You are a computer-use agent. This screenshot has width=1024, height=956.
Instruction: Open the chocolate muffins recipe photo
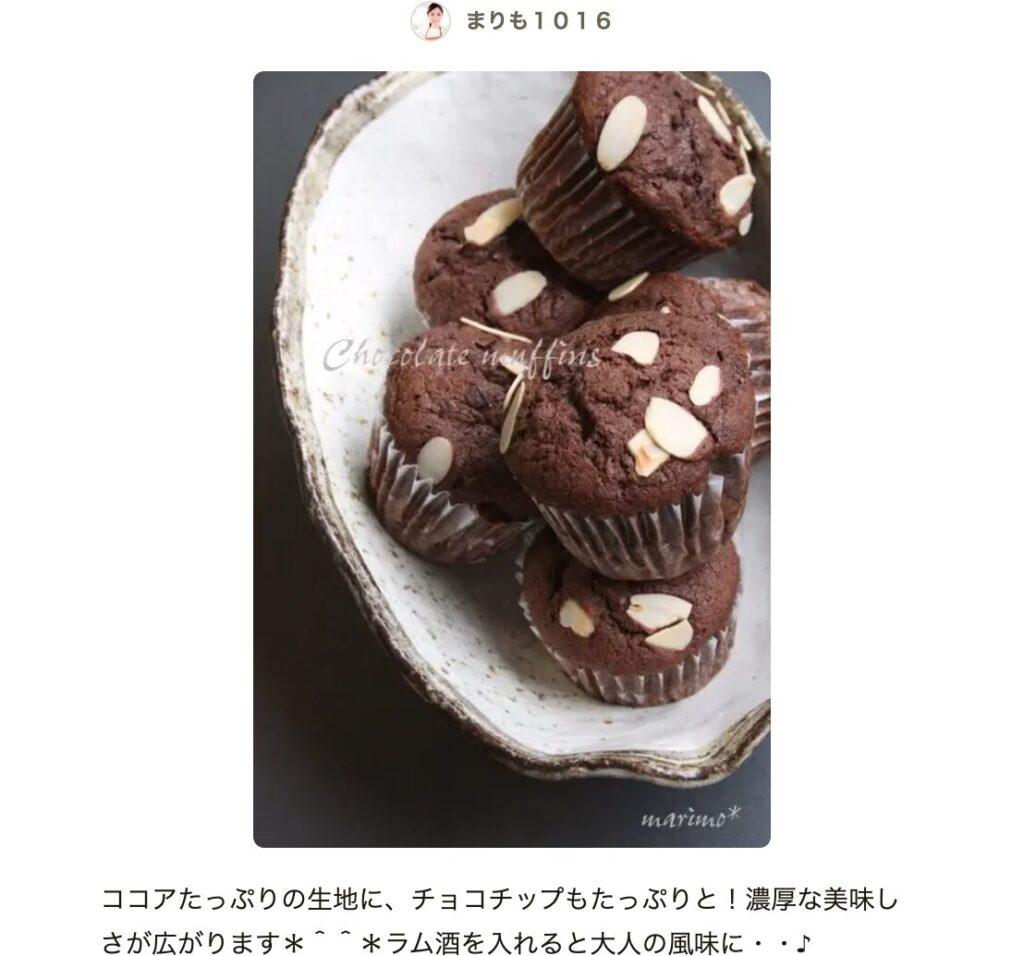pos(511,459)
